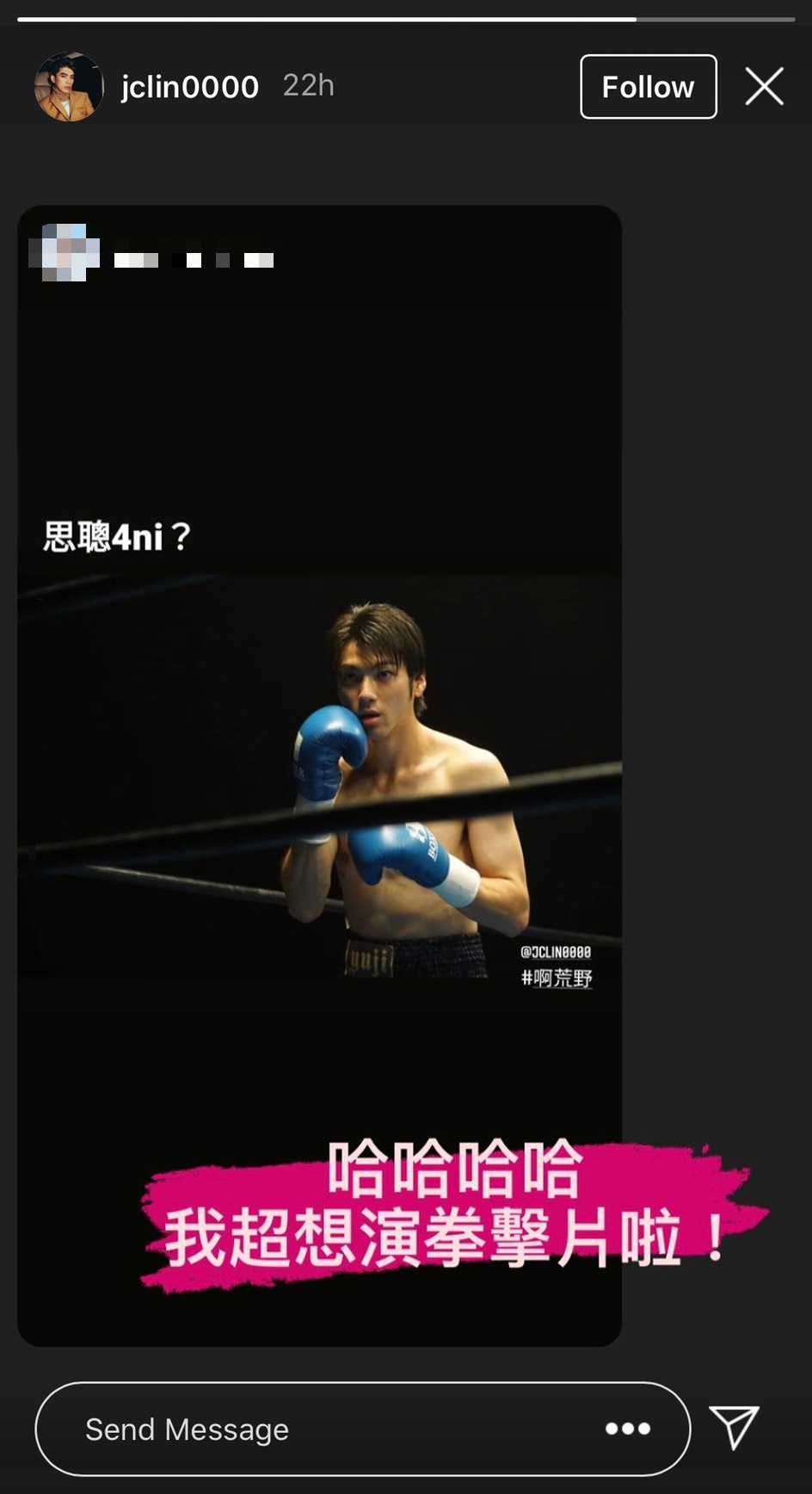Screen dimensions: 812x1494
Task: Follow jclin0000
Action: tap(648, 87)
